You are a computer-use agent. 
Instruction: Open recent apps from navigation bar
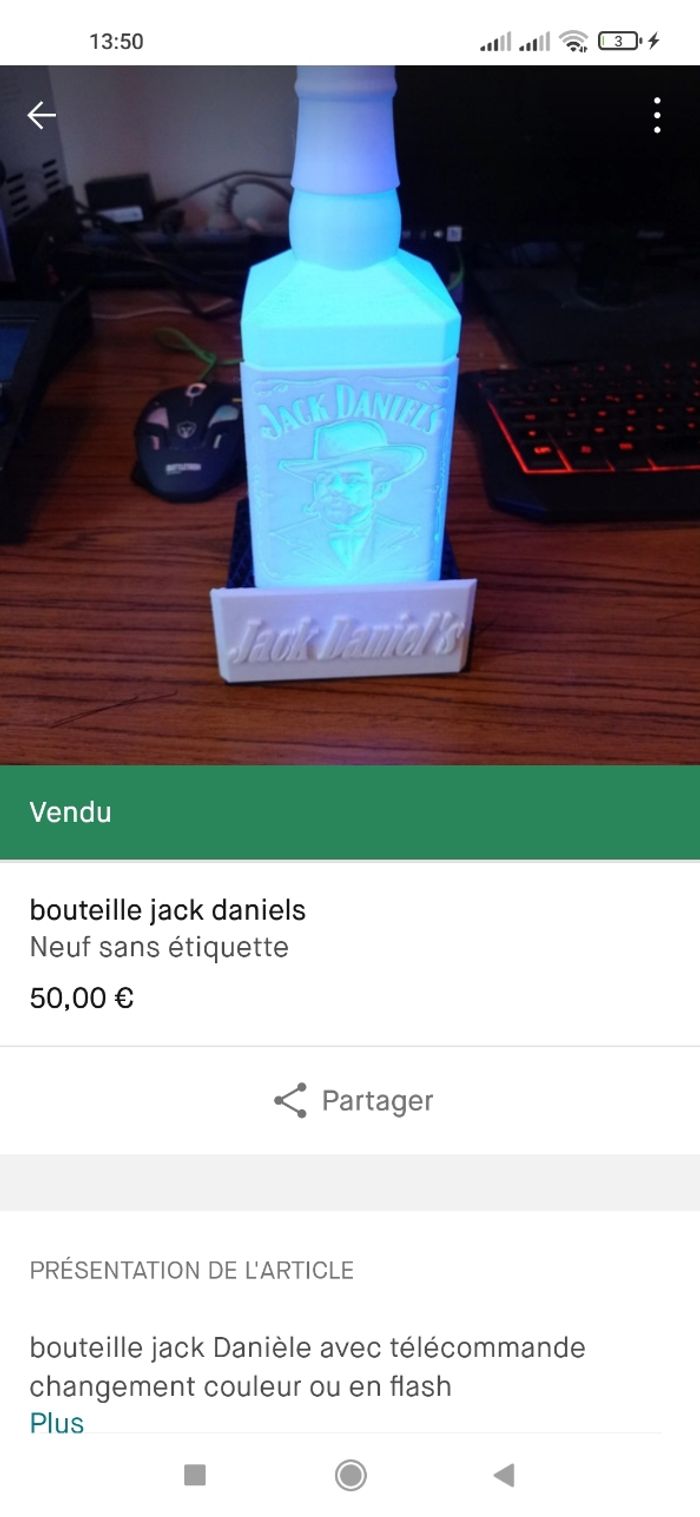(x=195, y=1475)
